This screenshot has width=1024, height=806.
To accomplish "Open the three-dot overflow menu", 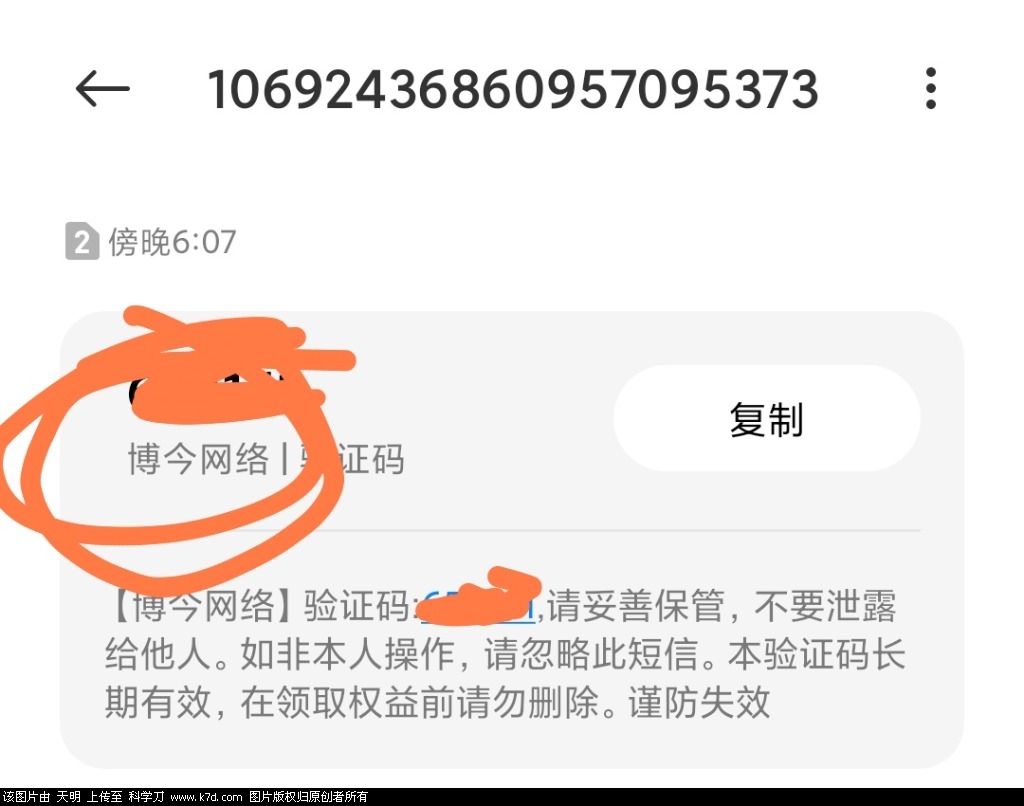I will [x=930, y=89].
